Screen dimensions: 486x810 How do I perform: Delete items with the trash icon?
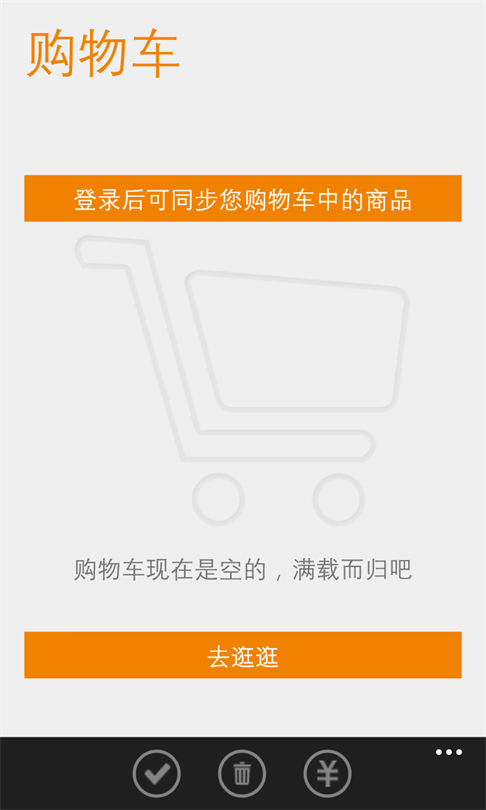(x=242, y=774)
